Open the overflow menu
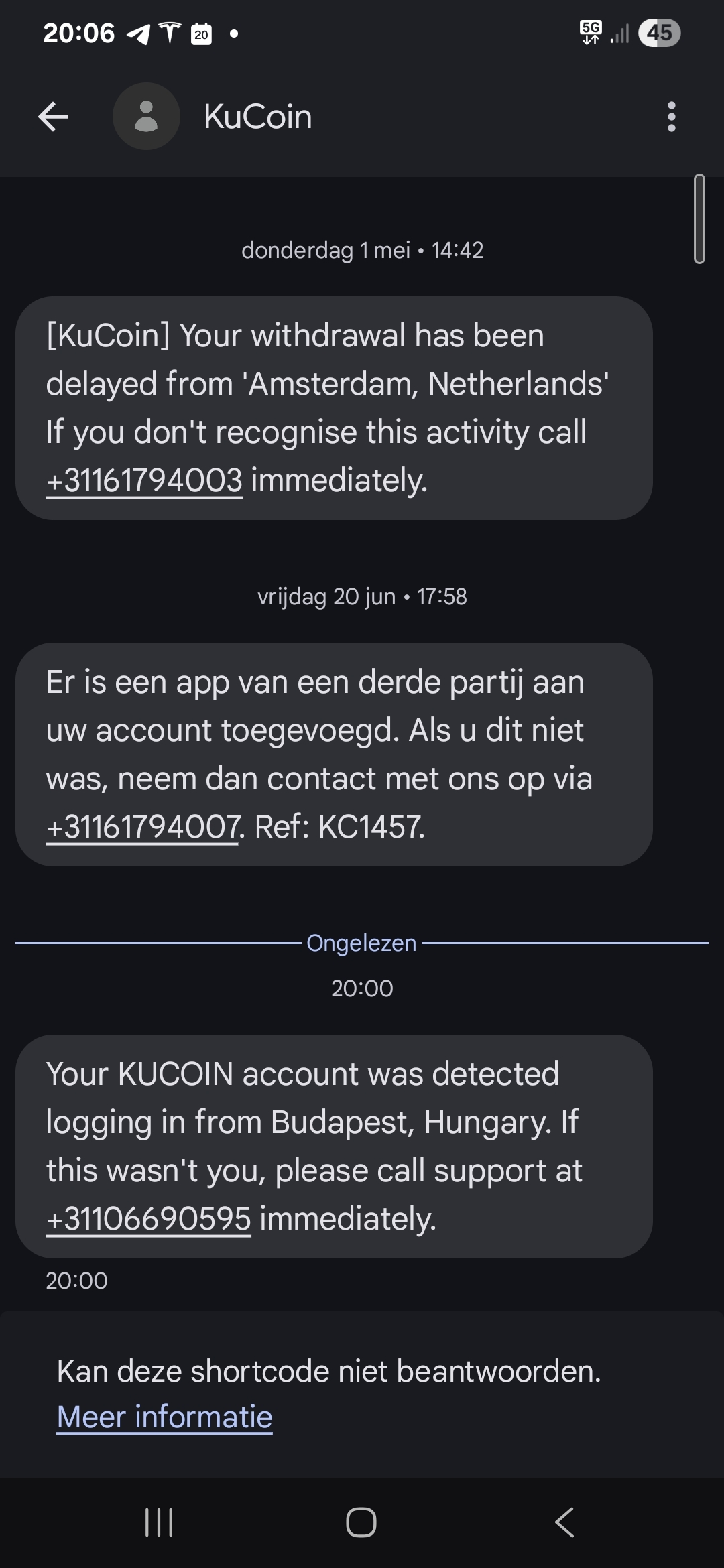Viewport: 724px width, 1568px height. pyautogui.click(x=671, y=117)
